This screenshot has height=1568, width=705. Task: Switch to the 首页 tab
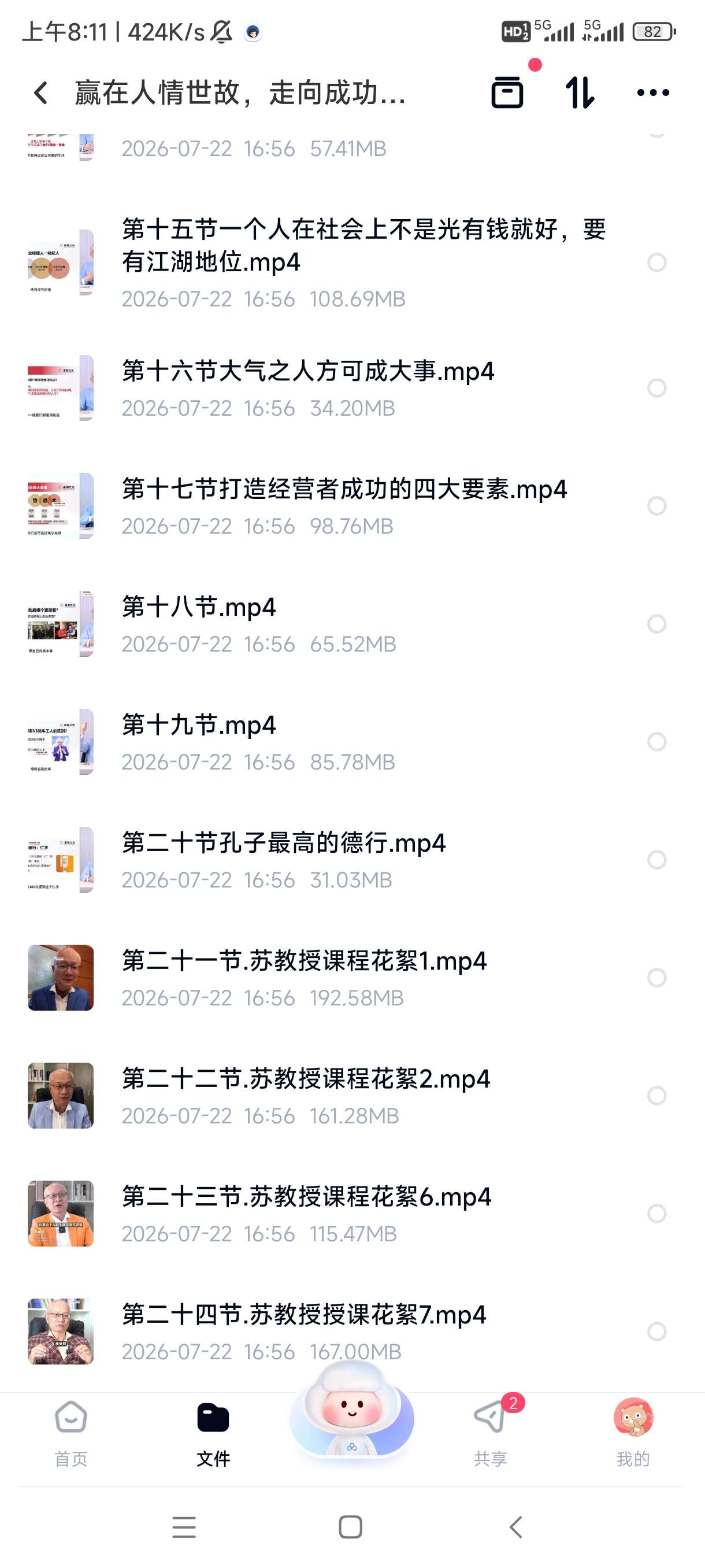[x=71, y=1433]
